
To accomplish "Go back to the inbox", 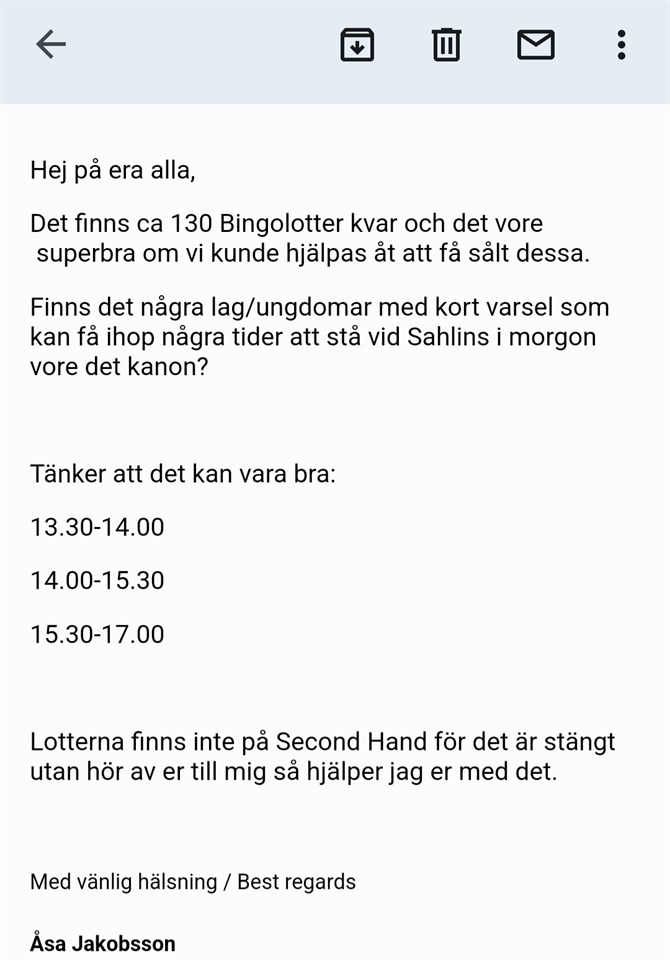I will (51, 45).
